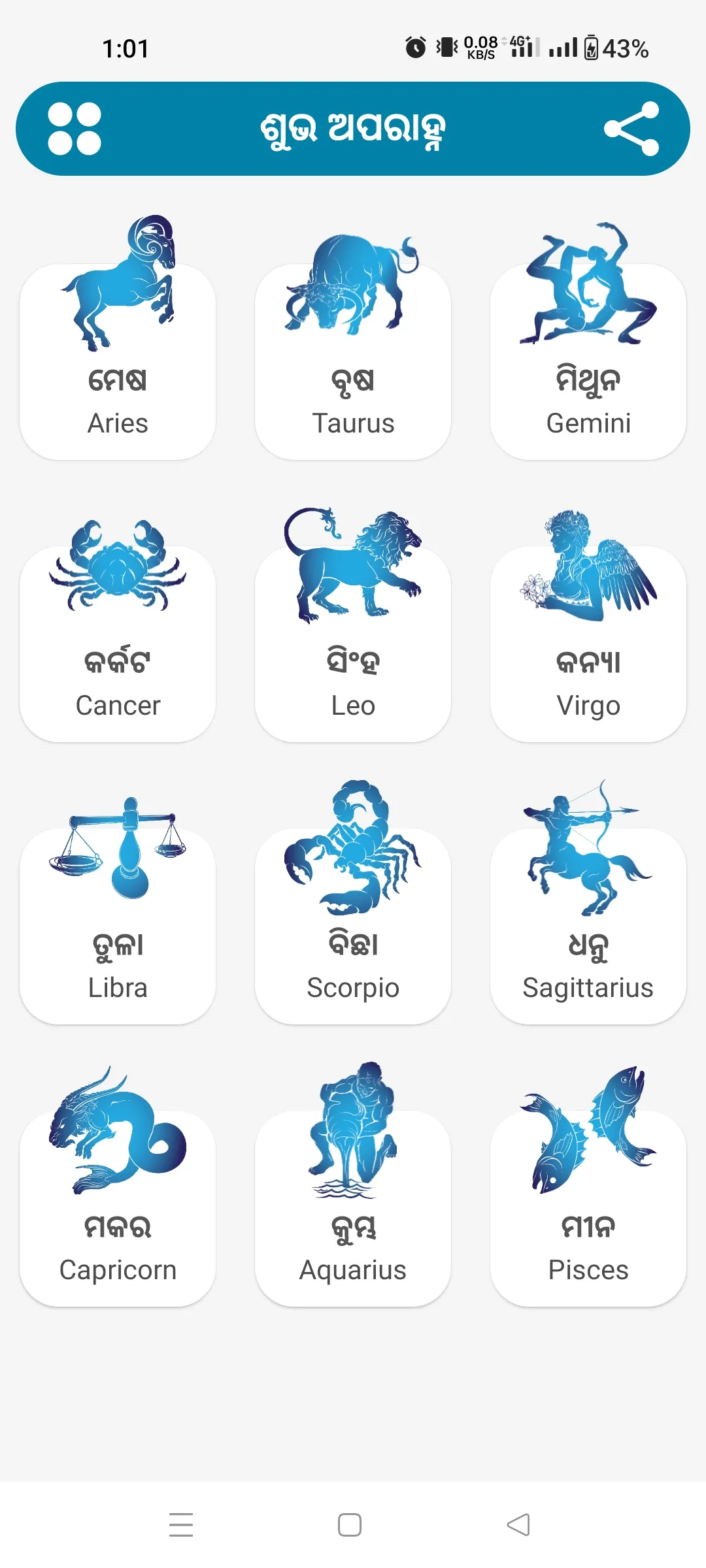Viewport: 706px width, 1568px height.
Task: Open the Cancer zodiac card
Action: 118,644
